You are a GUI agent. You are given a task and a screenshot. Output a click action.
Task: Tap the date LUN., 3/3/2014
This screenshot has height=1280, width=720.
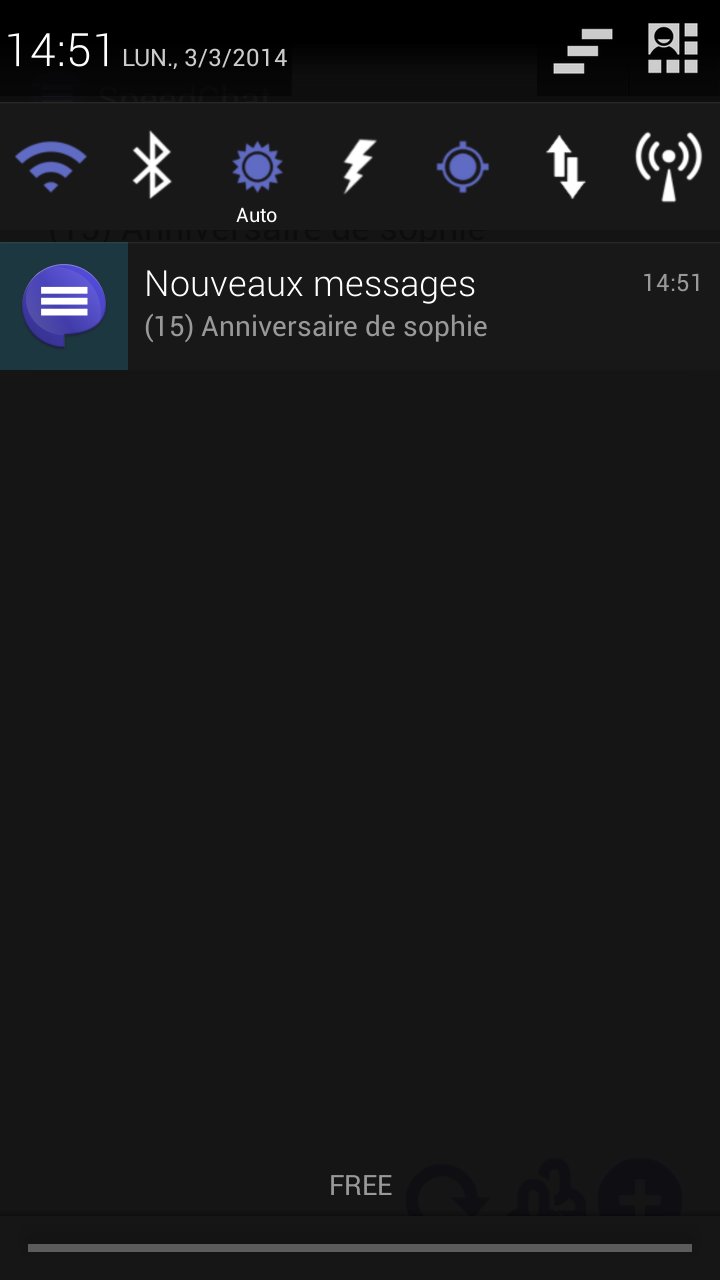tap(205, 57)
